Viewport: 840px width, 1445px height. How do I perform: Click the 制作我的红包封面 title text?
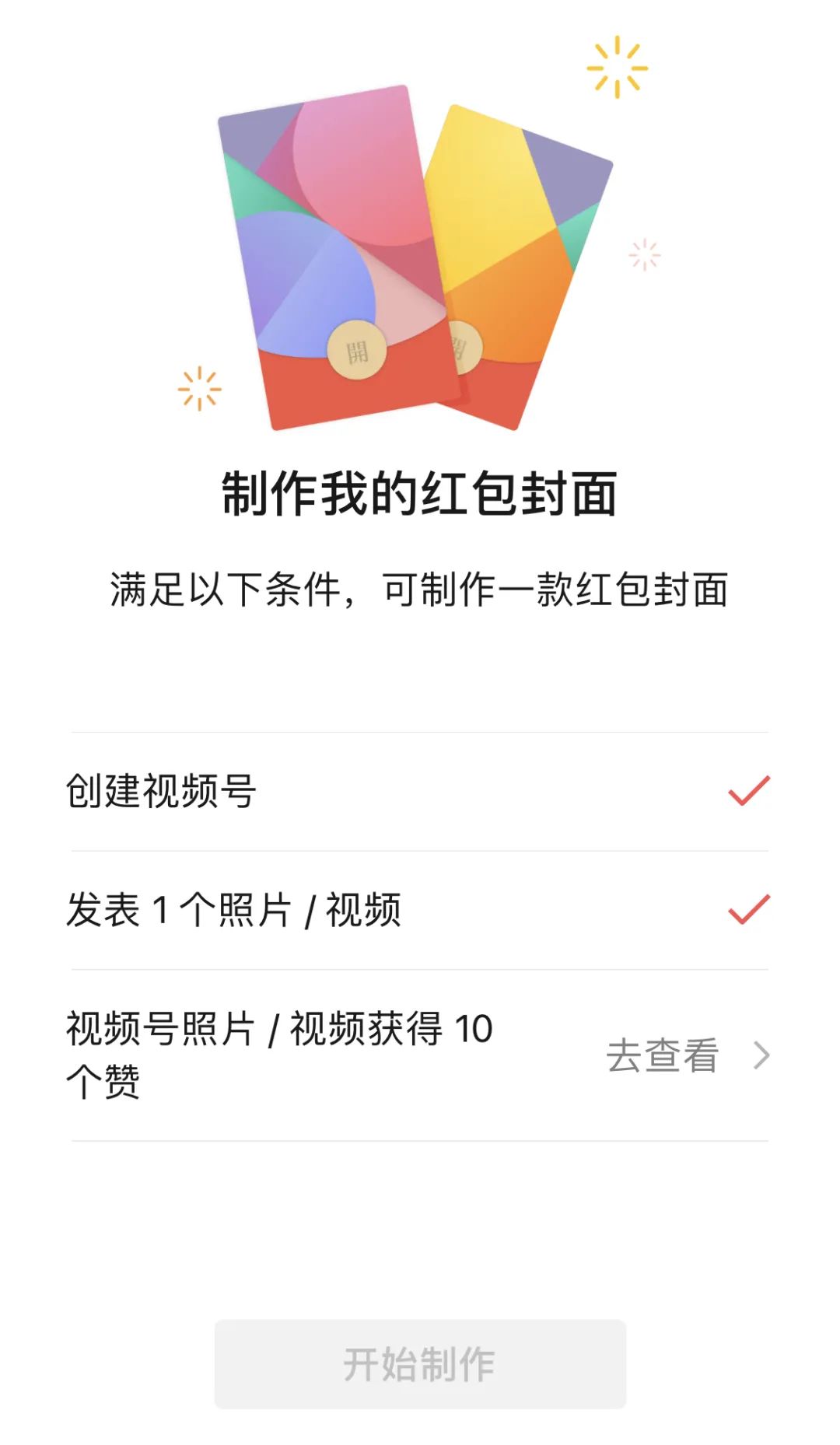[420, 492]
